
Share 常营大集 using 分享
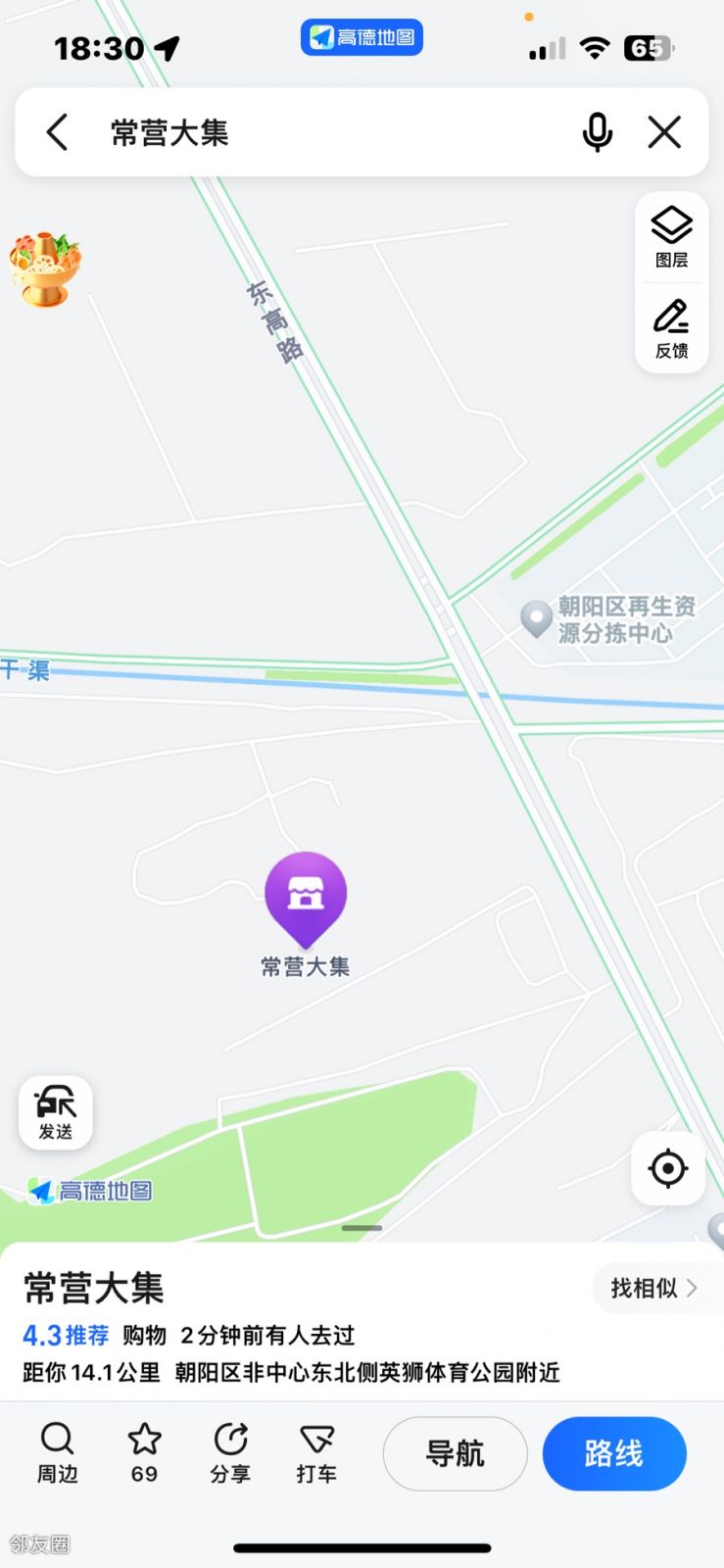[230, 1451]
